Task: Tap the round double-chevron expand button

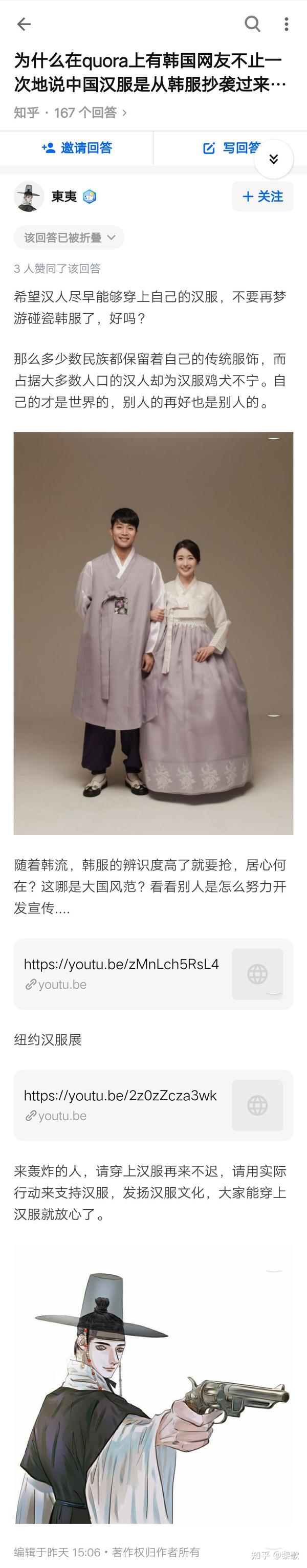Action: point(274,160)
